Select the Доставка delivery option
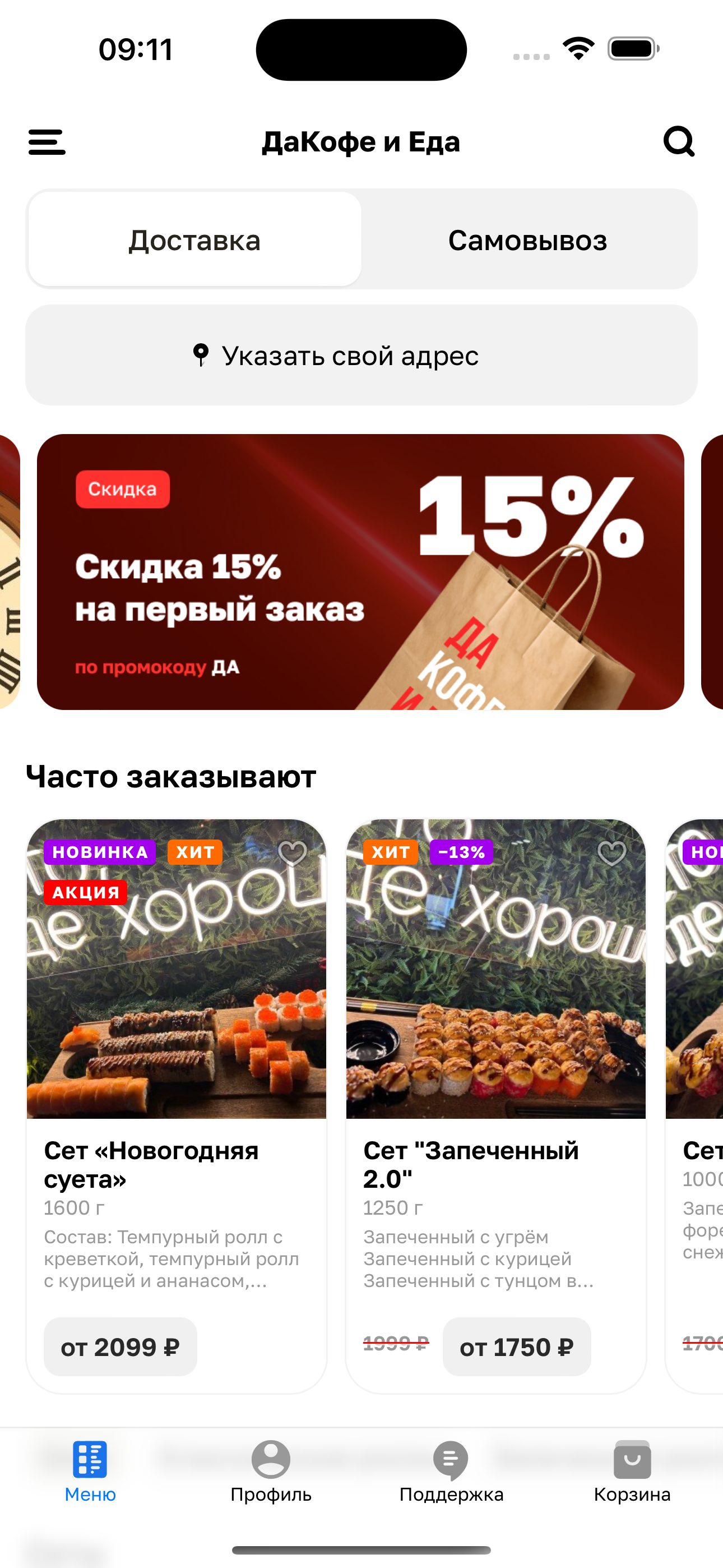The height and width of the screenshot is (1568, 723). [194, 240]
